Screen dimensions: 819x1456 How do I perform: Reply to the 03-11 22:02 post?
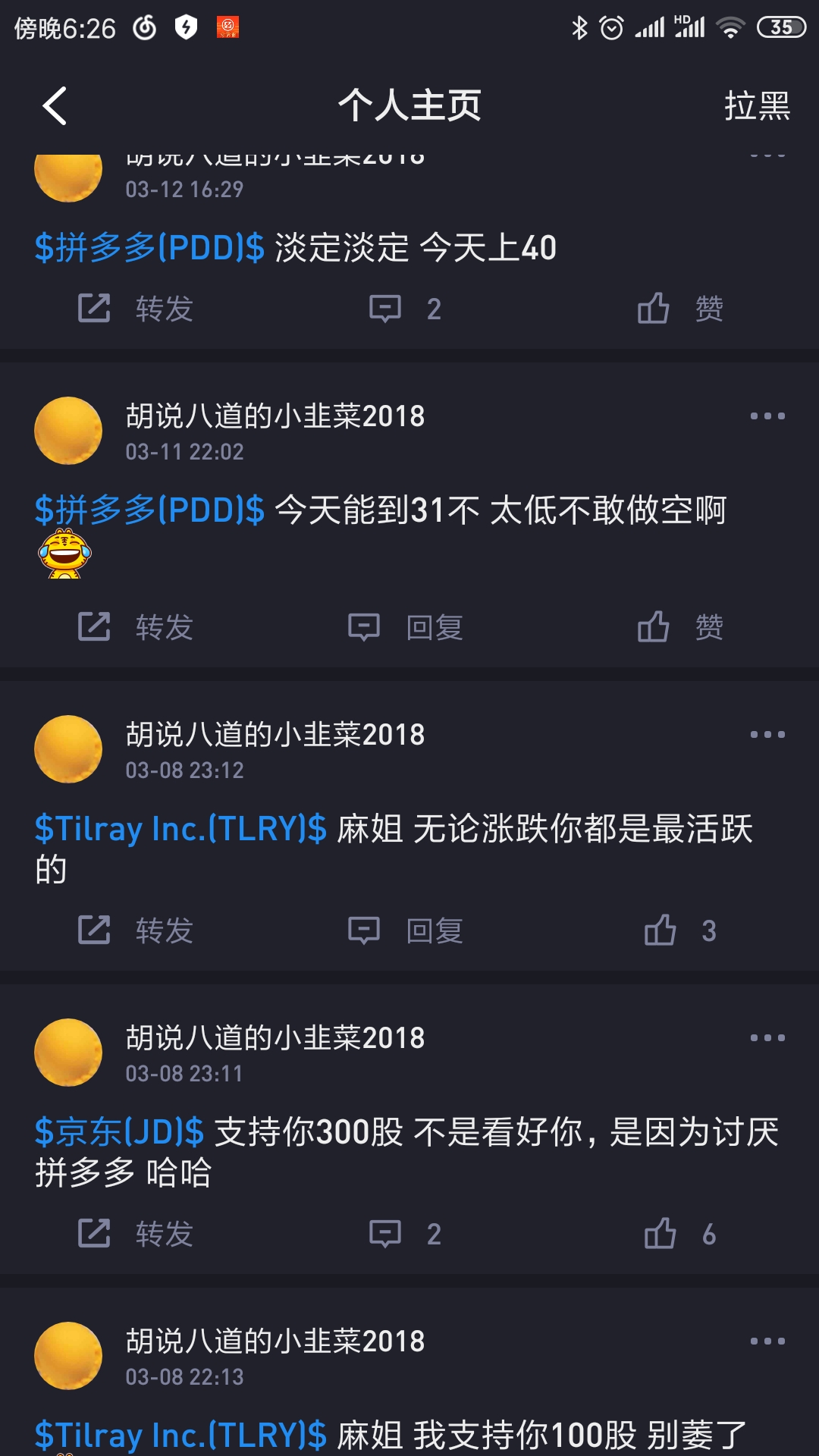point(405,627)
